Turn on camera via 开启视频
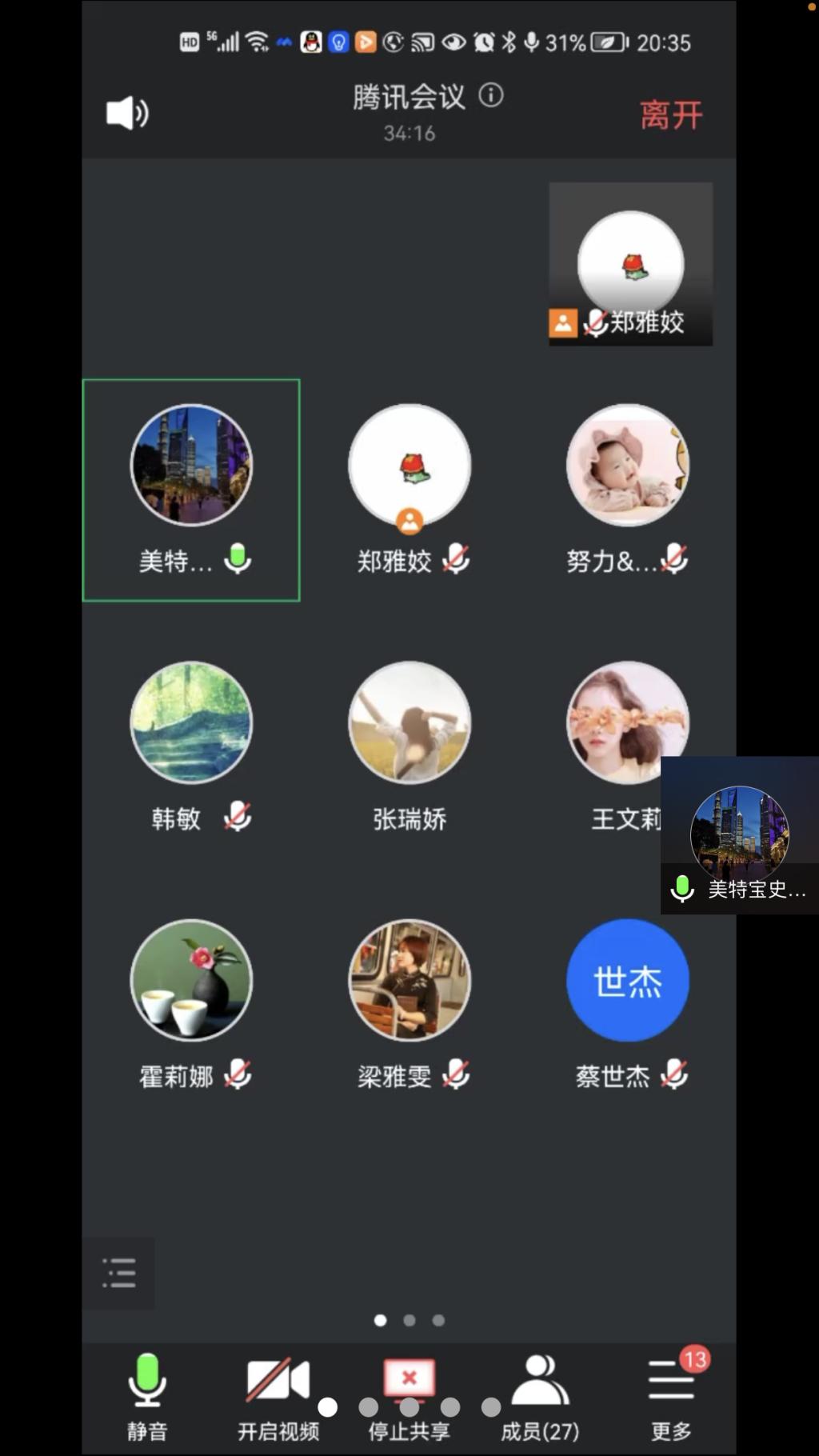 (278, 1395)
